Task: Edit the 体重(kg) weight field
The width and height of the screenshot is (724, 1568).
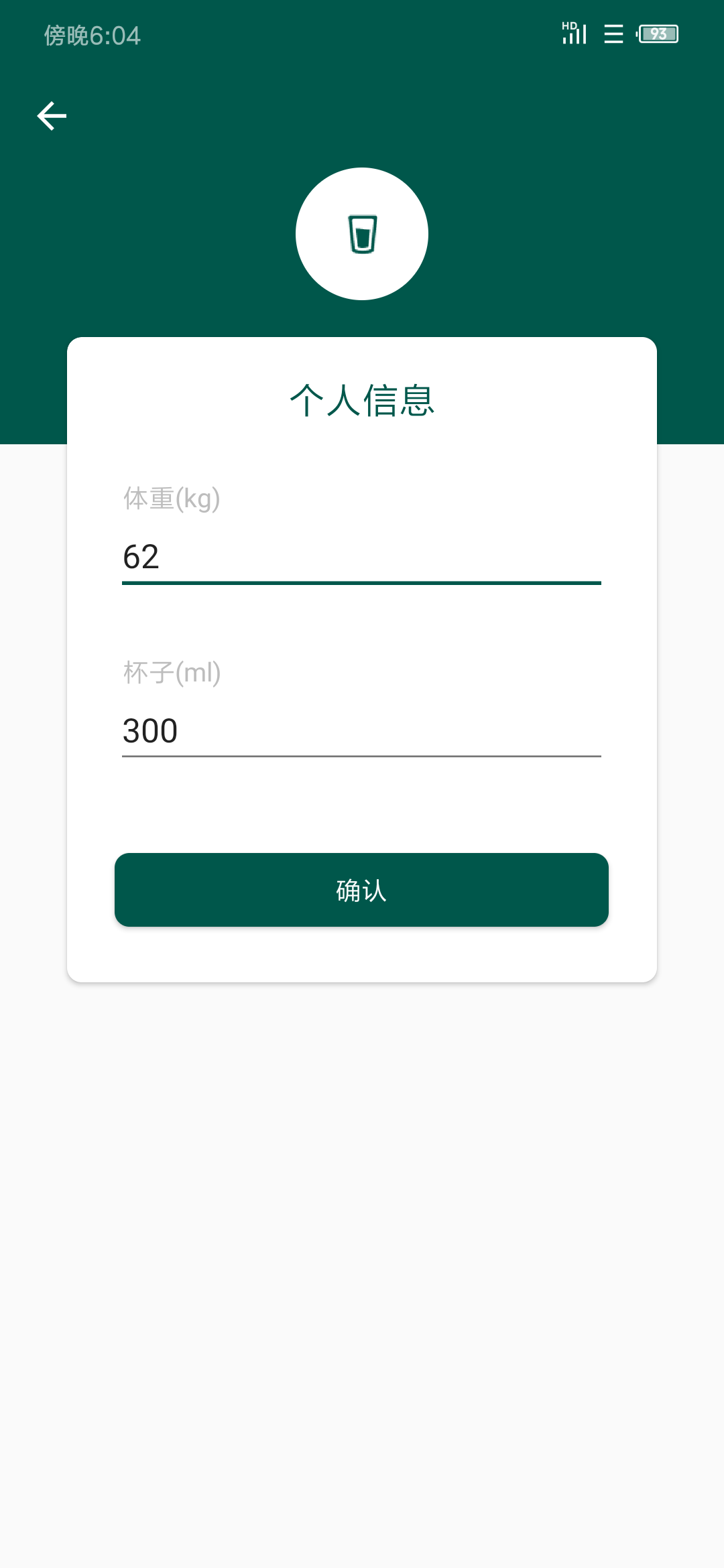Action: tap(361, 557)
